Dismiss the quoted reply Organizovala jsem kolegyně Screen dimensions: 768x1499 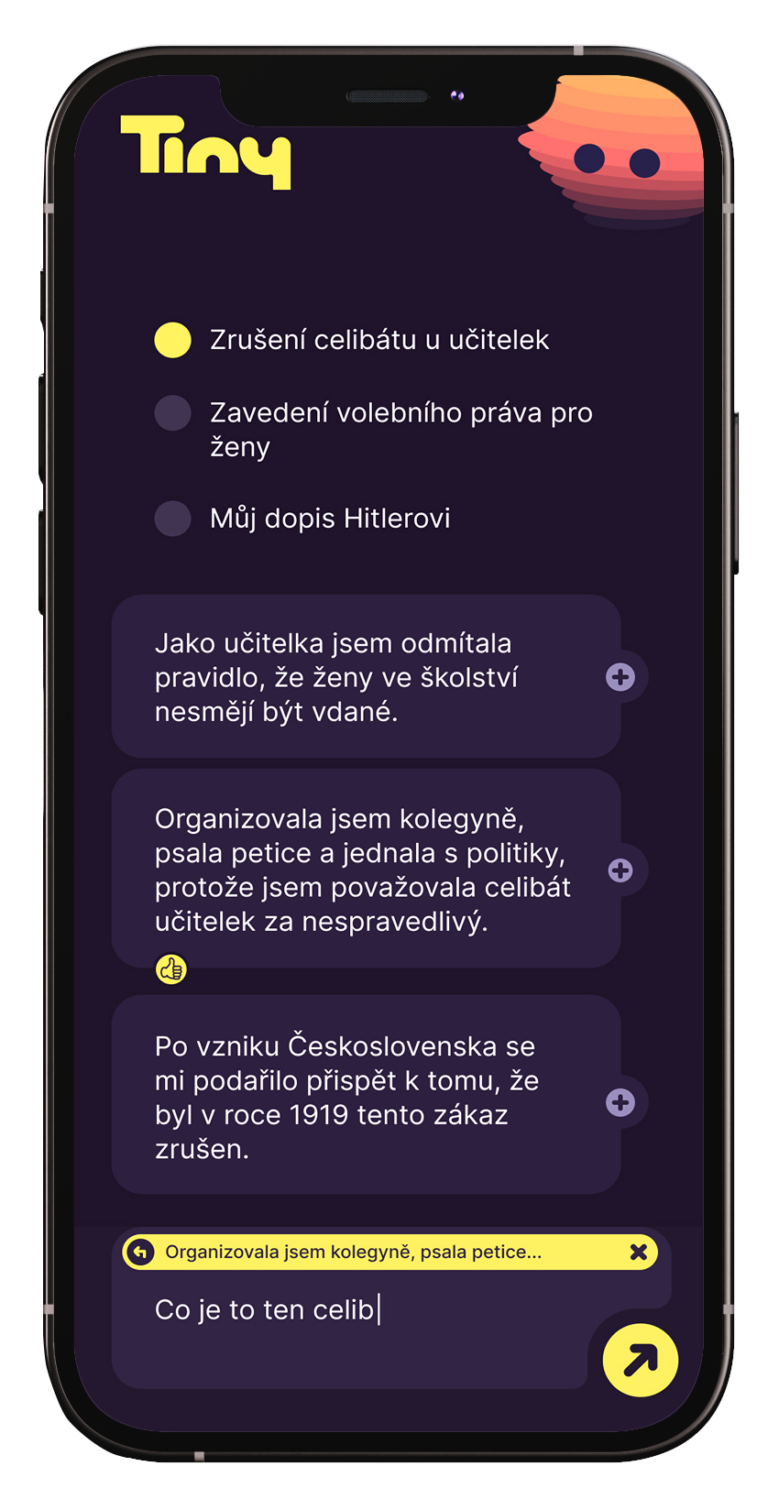(x=638, y=1252)
